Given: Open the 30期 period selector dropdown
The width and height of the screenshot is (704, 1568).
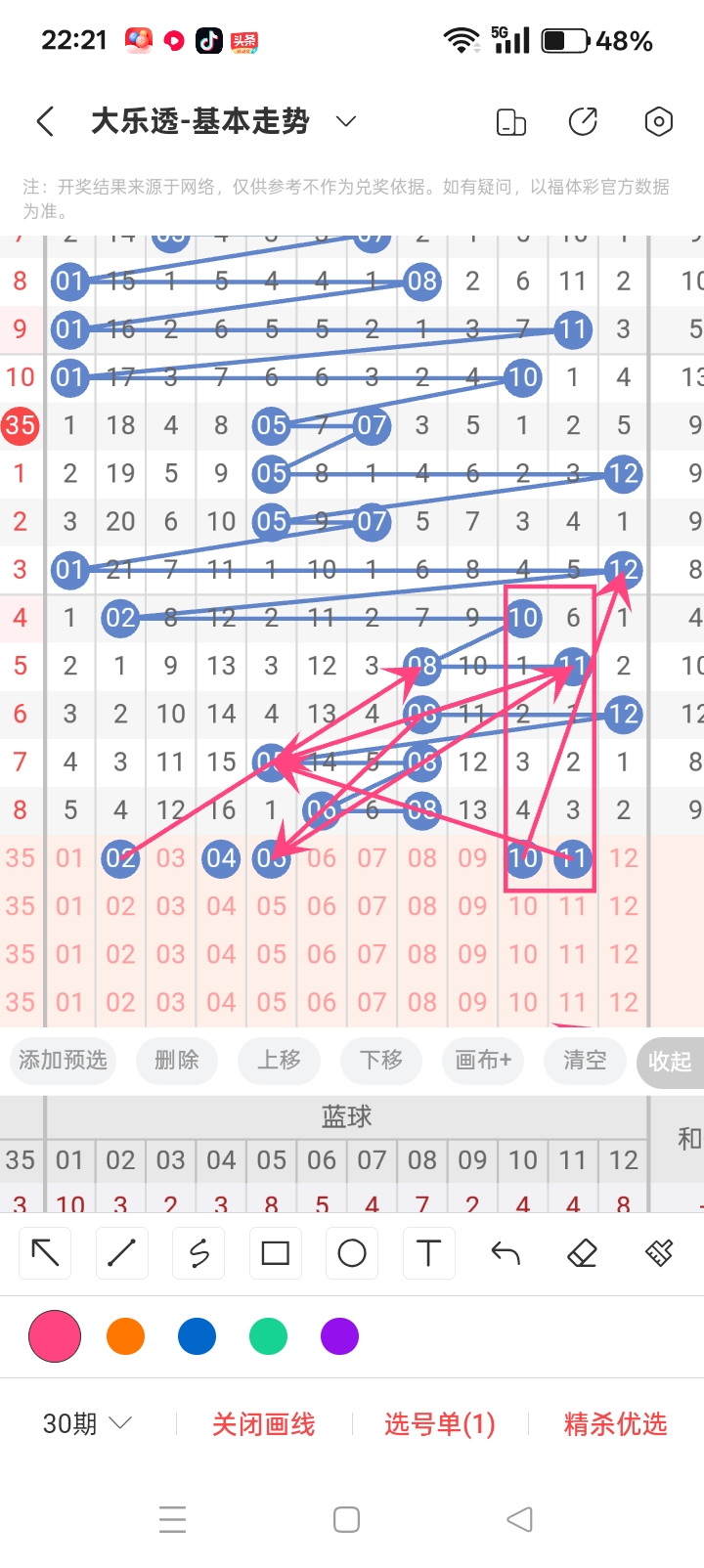Looking at the screenshot, I should (86, 1423).
